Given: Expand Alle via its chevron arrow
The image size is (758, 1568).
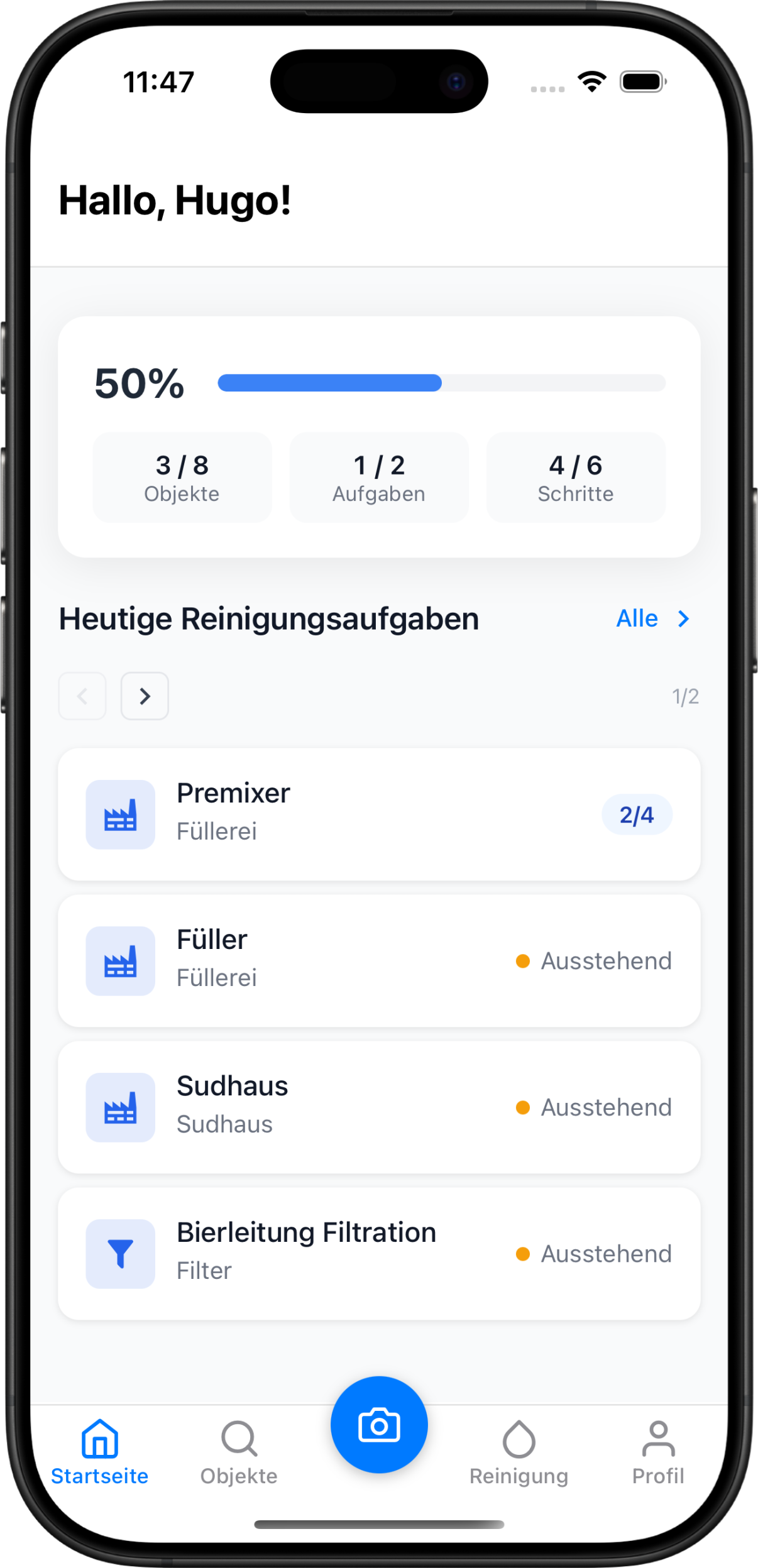Looking at the screenshot, I should 684,618.
